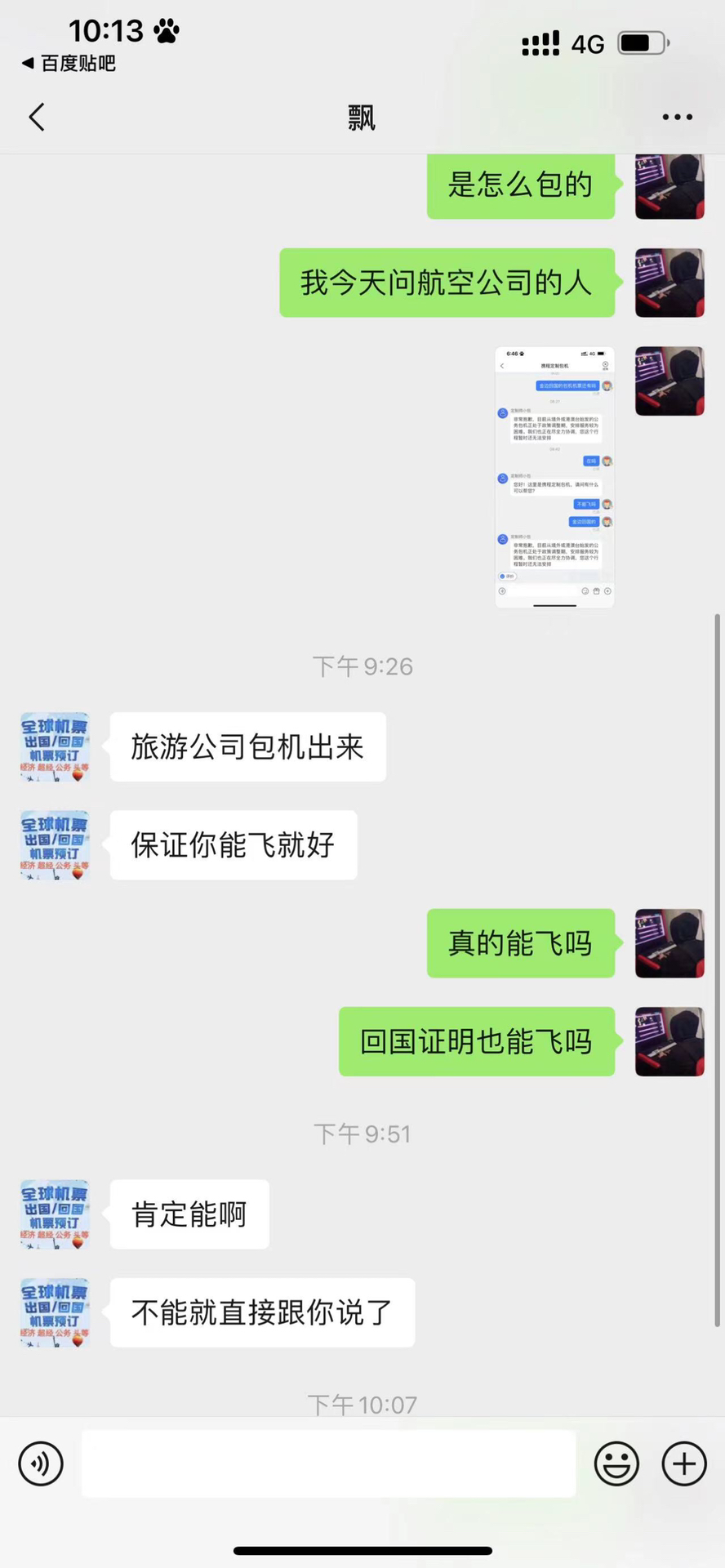The width and height of the screenshot is (725, 1568).
Task: Open the plus attachments panel
Action: [683, 1463]
